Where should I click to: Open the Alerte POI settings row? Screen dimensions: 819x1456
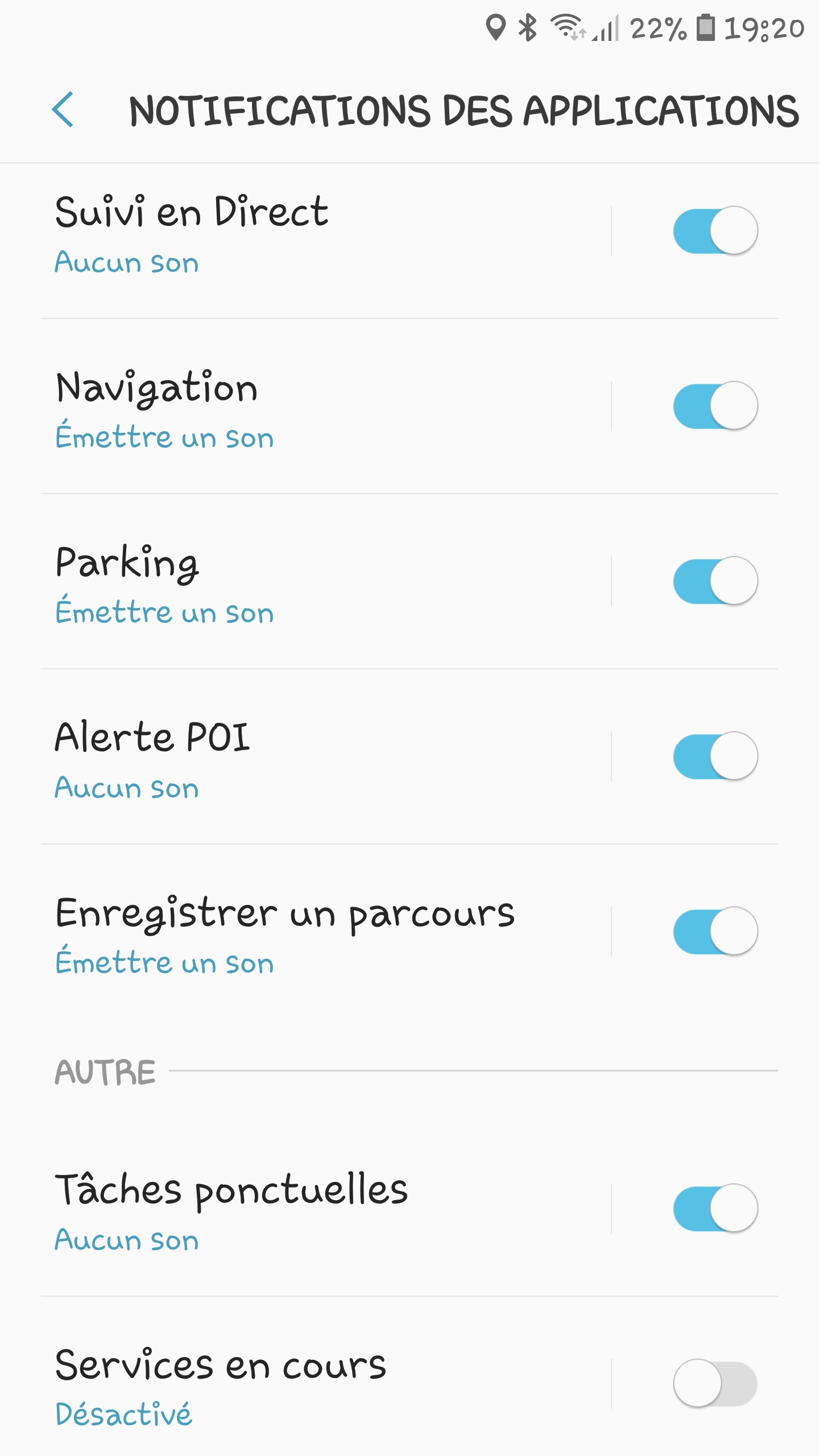[x=326, y=756]
